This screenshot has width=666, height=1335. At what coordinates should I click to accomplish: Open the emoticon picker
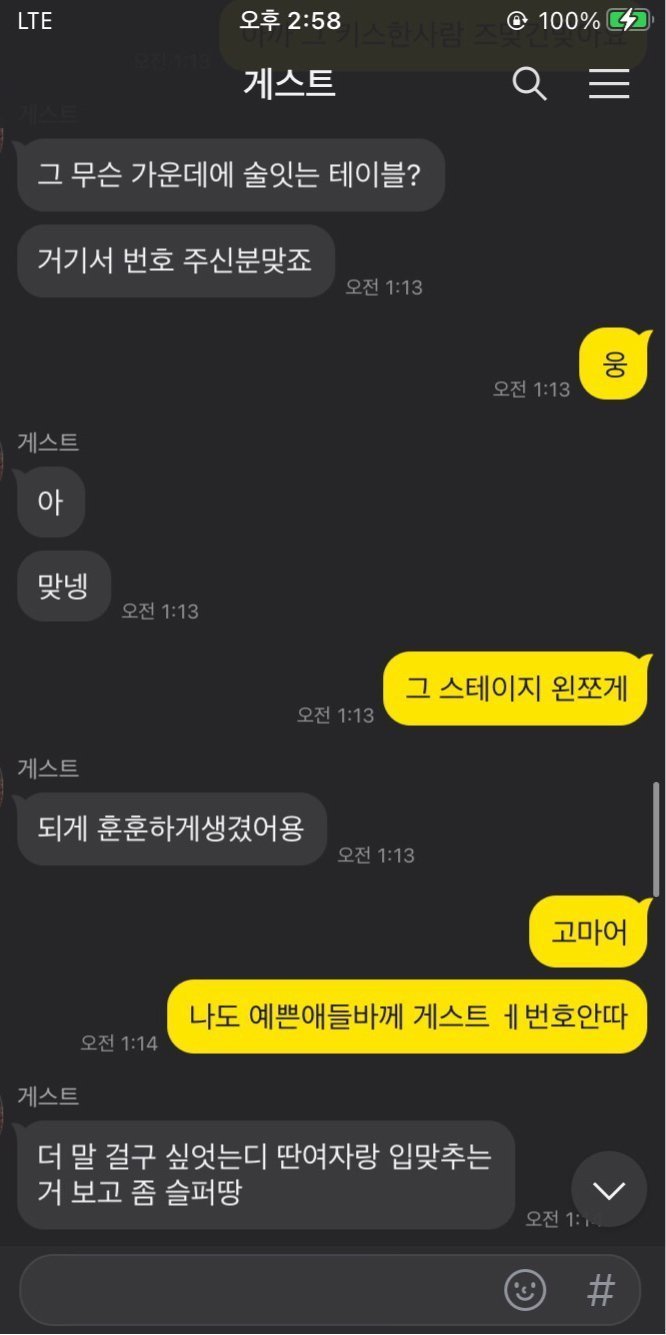tap(525, 1290)
